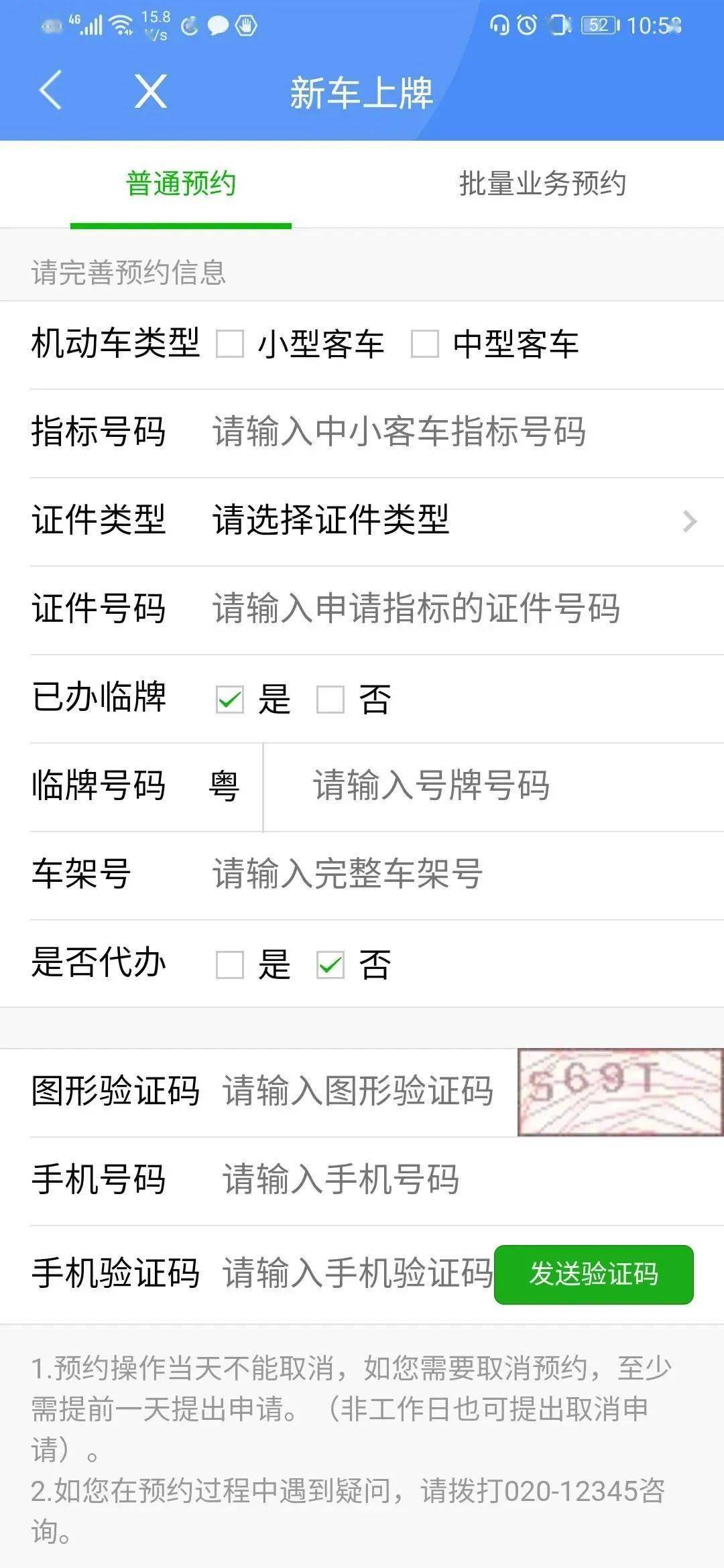Select 是 for 是否代办
The height and width of the screenshot is (1568, 724).
[230, 965]
